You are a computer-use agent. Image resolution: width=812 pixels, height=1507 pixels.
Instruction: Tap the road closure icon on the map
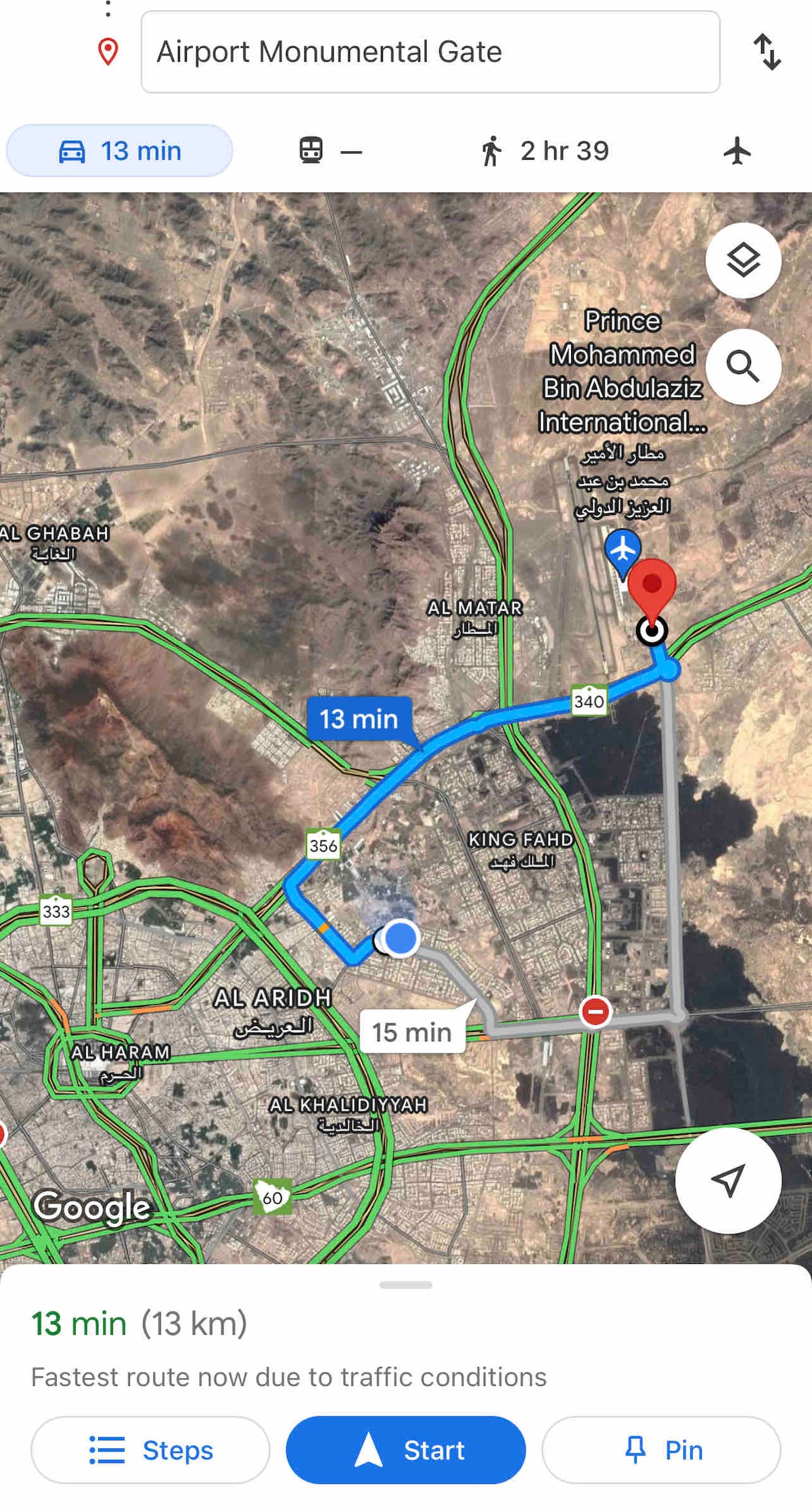coord(595,1012)
